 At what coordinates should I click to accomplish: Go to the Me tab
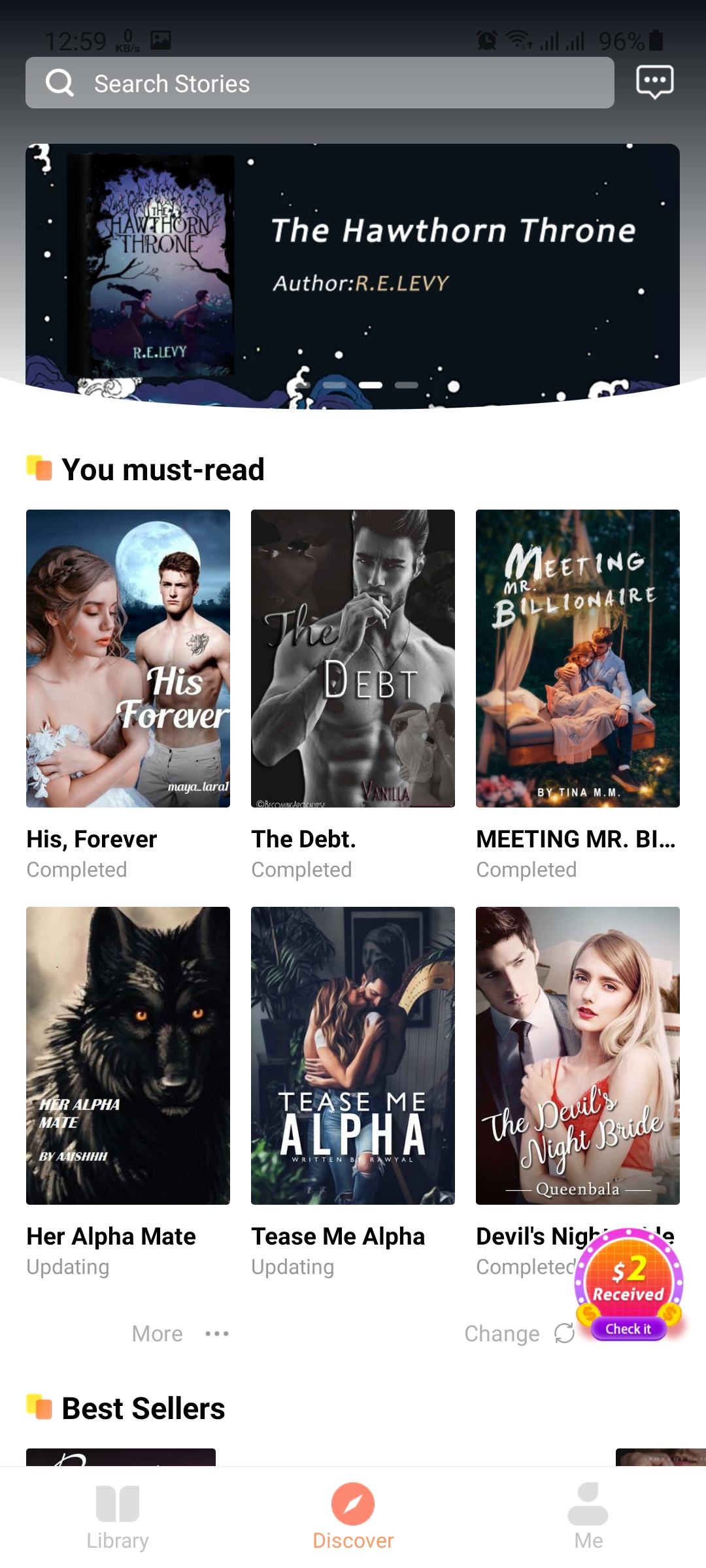pyautogui.click(x=588, y=1517)
